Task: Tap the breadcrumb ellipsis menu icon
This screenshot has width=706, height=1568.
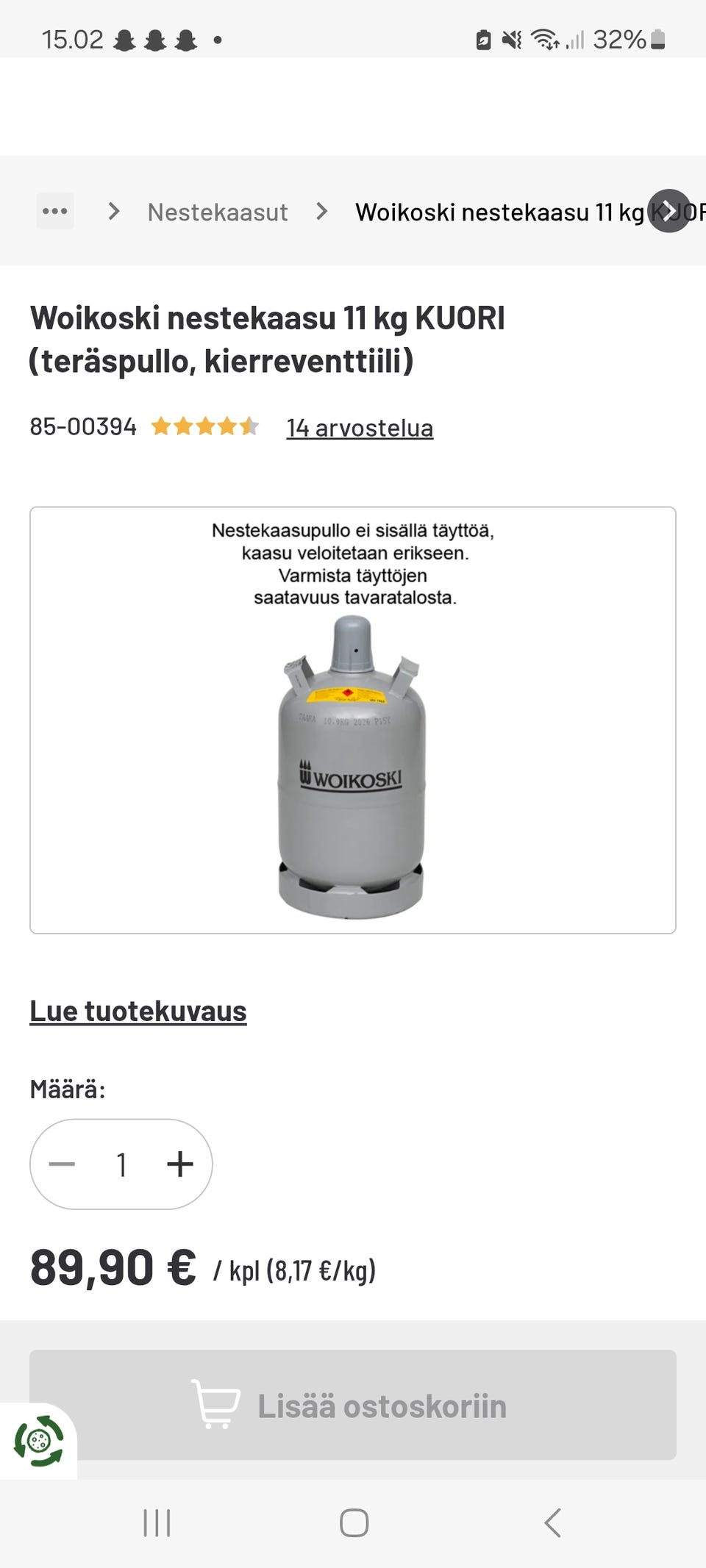Action: (x=55, y=212)
